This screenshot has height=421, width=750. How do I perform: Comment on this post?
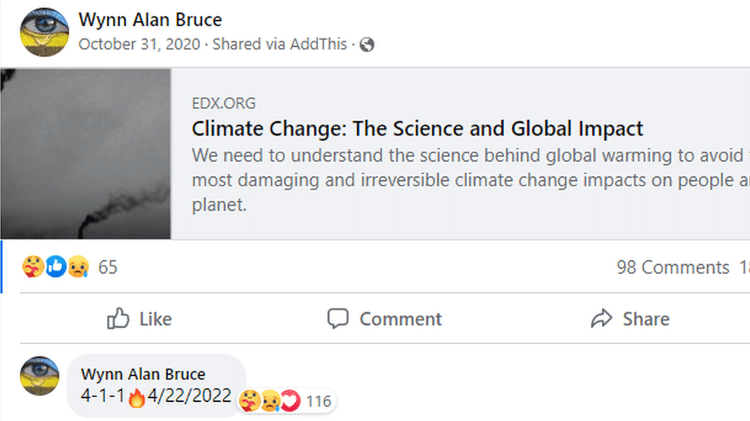tap(385, 319)
